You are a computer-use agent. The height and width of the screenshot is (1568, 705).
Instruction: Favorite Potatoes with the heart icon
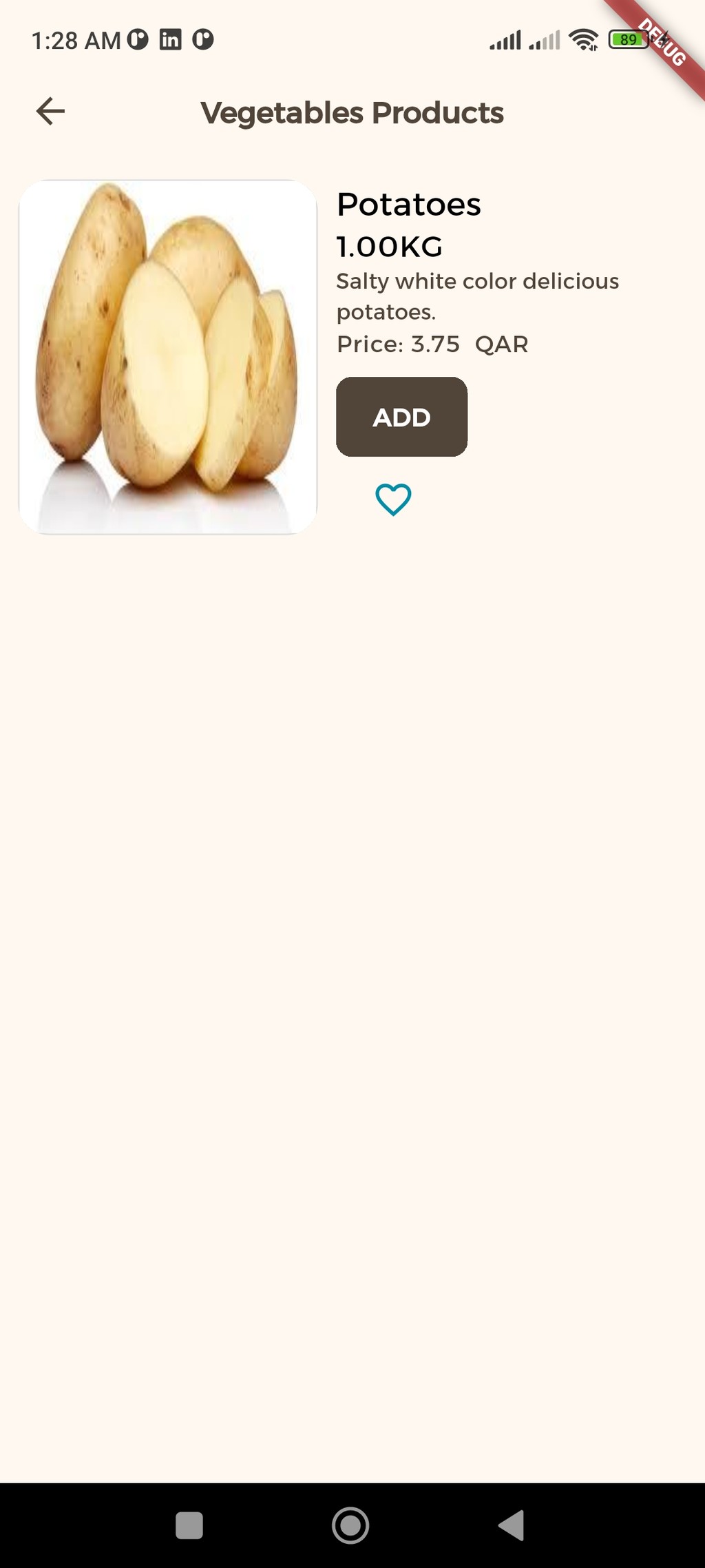[393, 499]
